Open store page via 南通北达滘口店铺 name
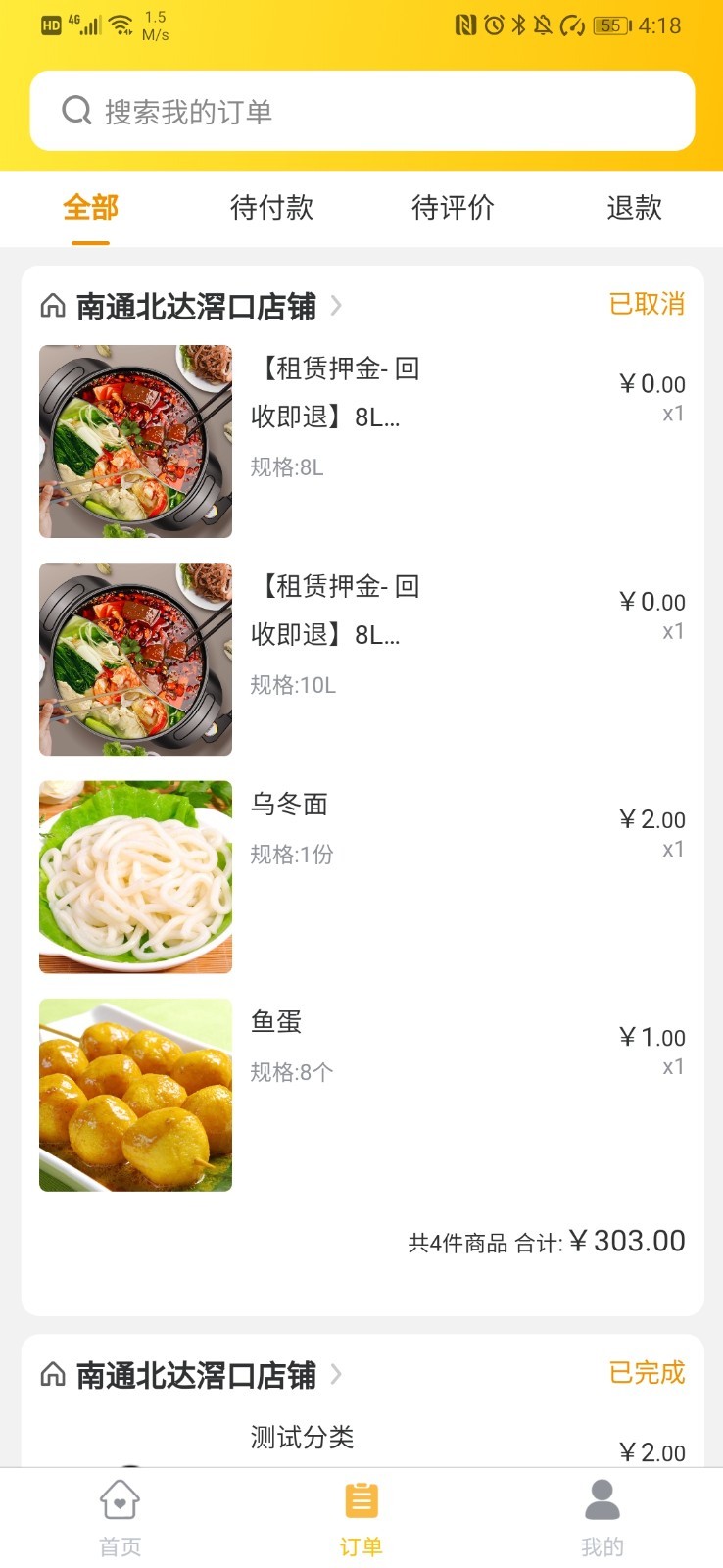Image resolution: width=723 pixels, height=1568 pixels. pos(195,307)
